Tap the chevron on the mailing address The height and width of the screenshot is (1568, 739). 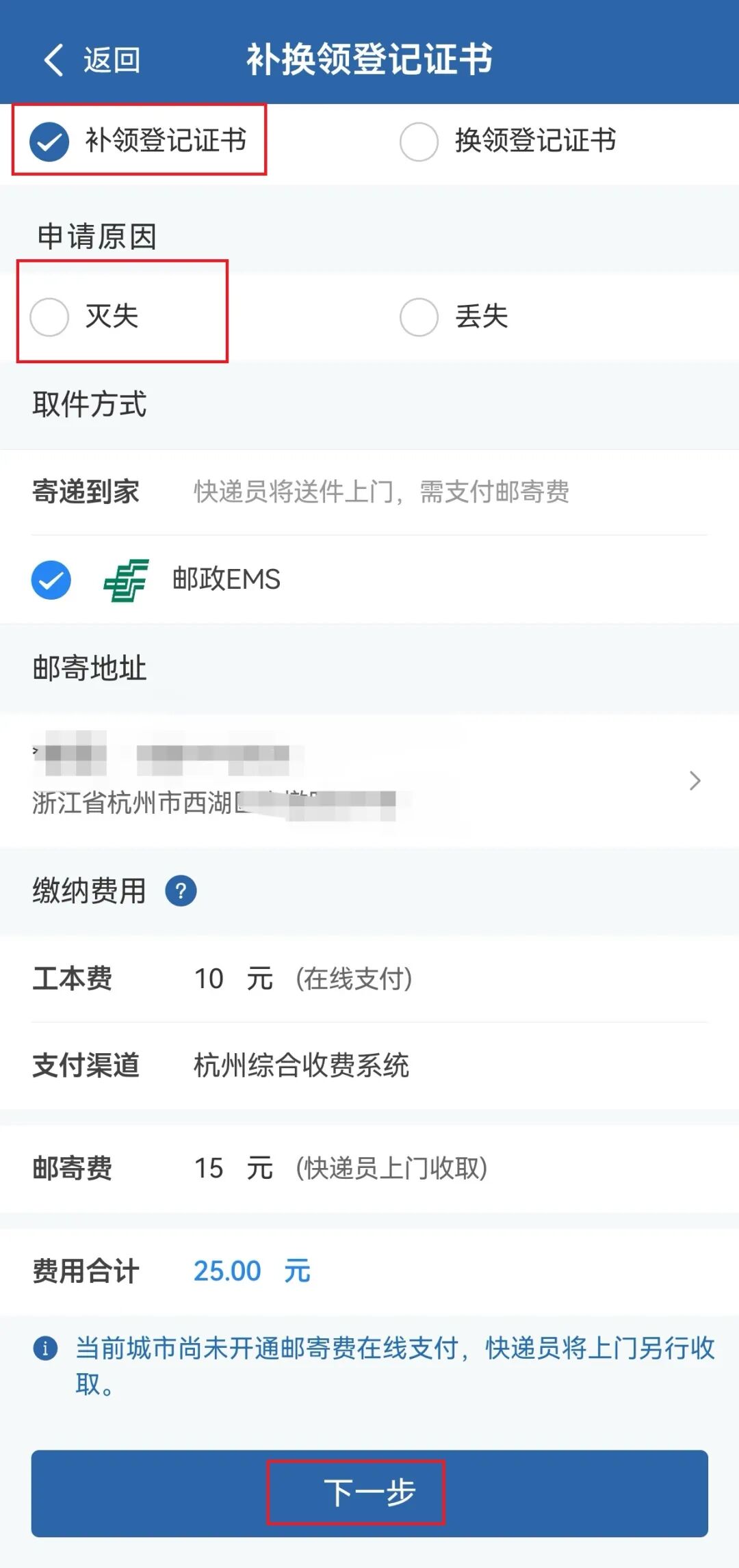[695, 780]
